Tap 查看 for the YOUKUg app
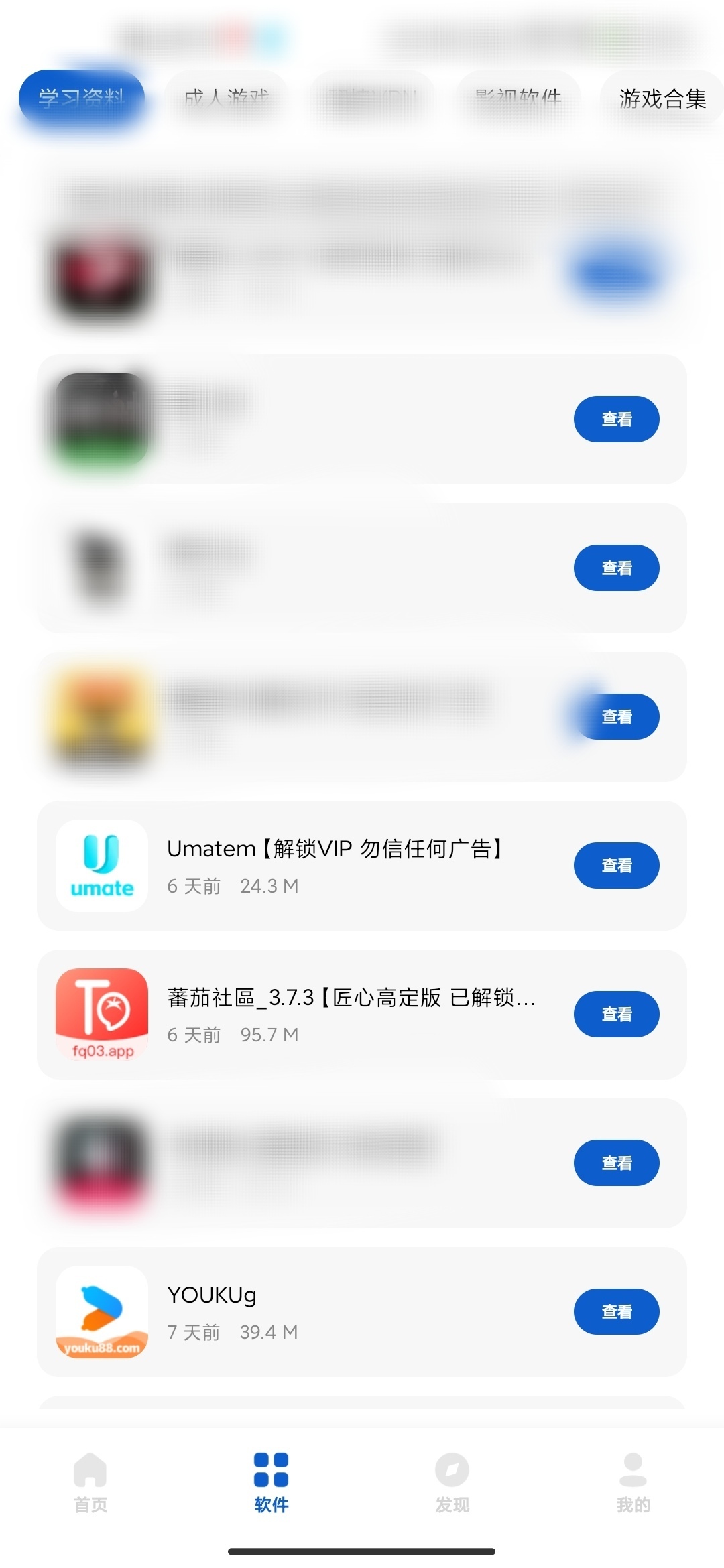Screen dimensions: 724x1568 (x=616, y=1311)
